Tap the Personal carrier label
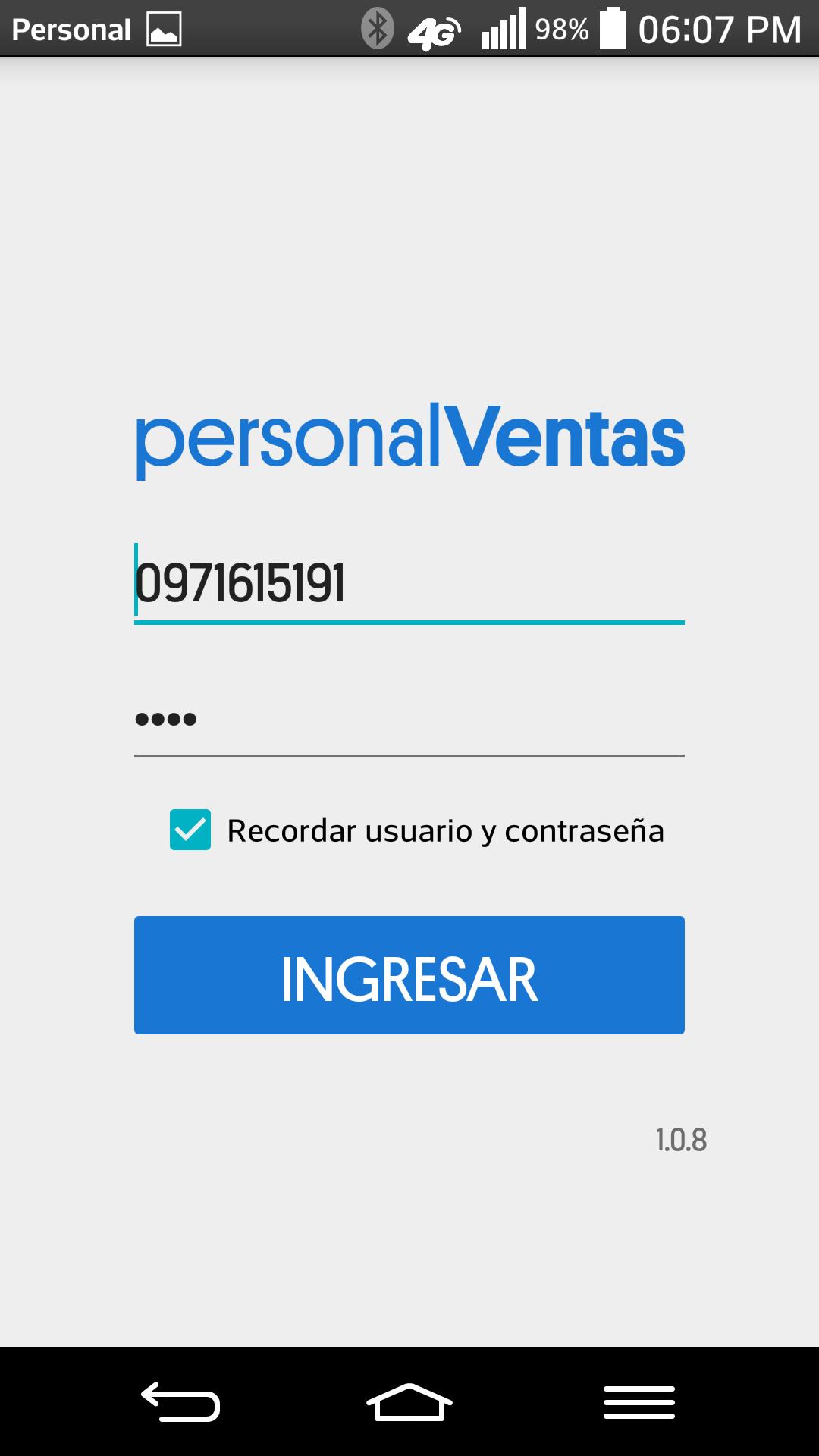This screenshot has width=819, height=1456. [72, 30]
